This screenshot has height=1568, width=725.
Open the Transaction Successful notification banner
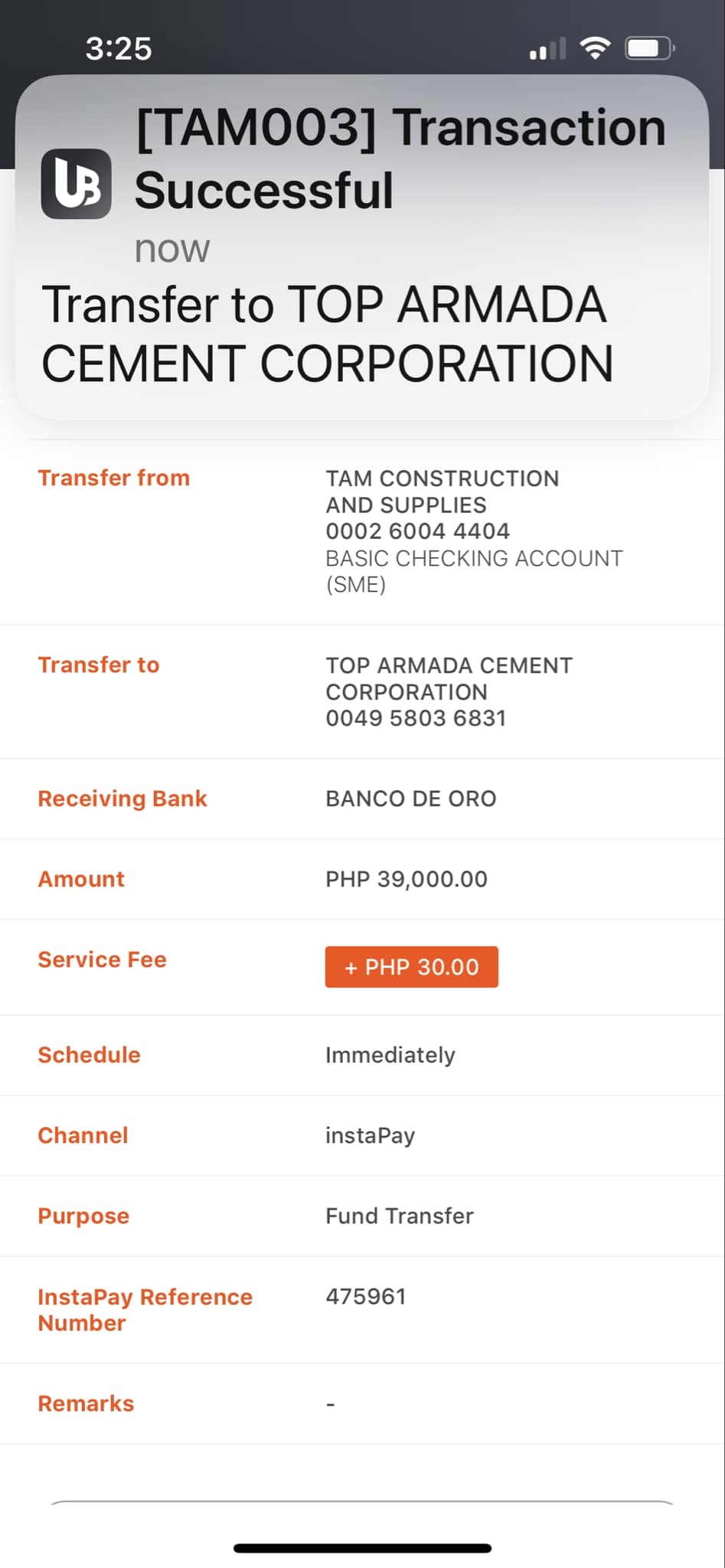[x=362, y=247]
